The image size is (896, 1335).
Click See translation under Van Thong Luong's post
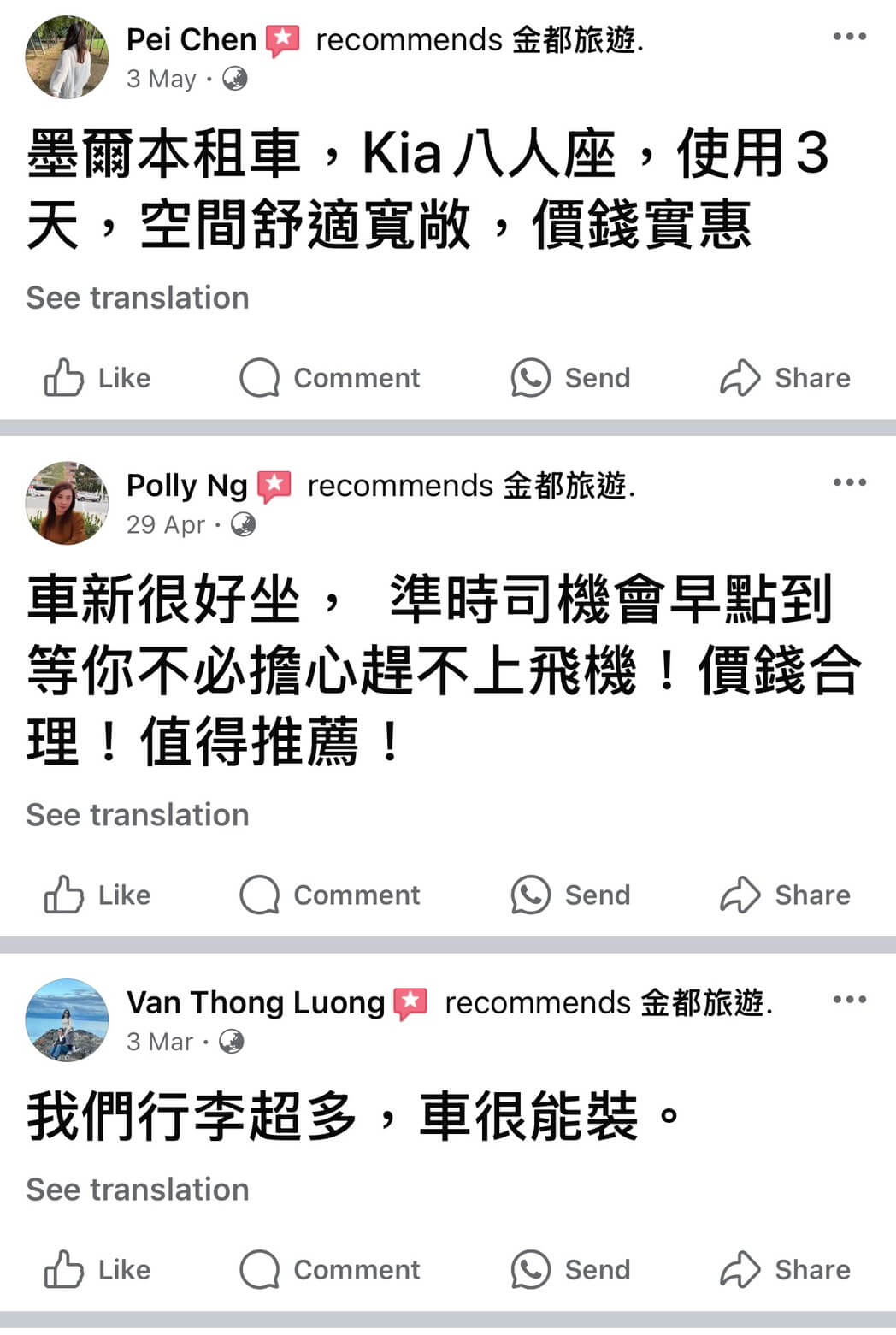(136, 1189)
